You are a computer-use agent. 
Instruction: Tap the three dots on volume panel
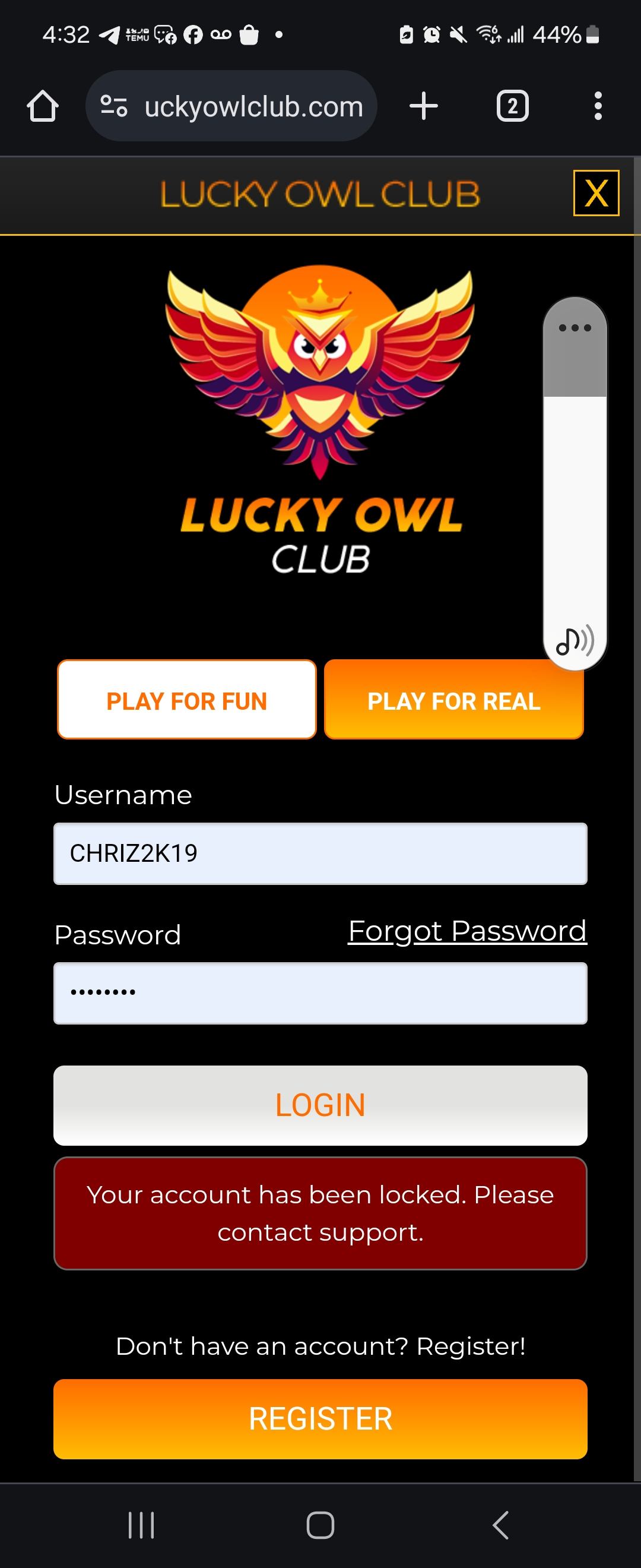(x=575, y=328)
